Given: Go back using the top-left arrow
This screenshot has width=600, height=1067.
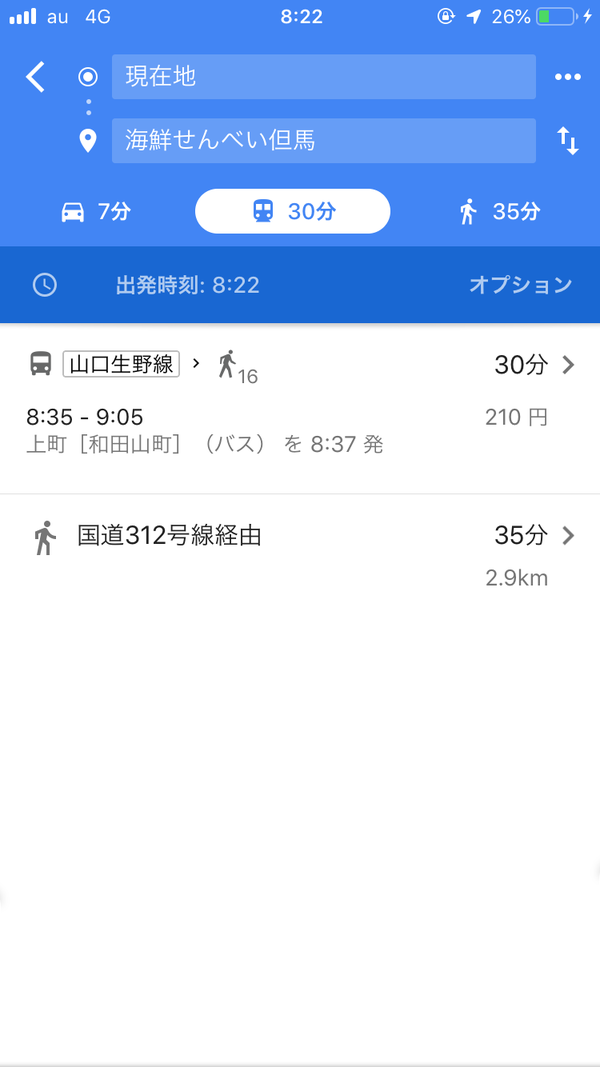Looking at the screenshot, I should pos(36,77).
